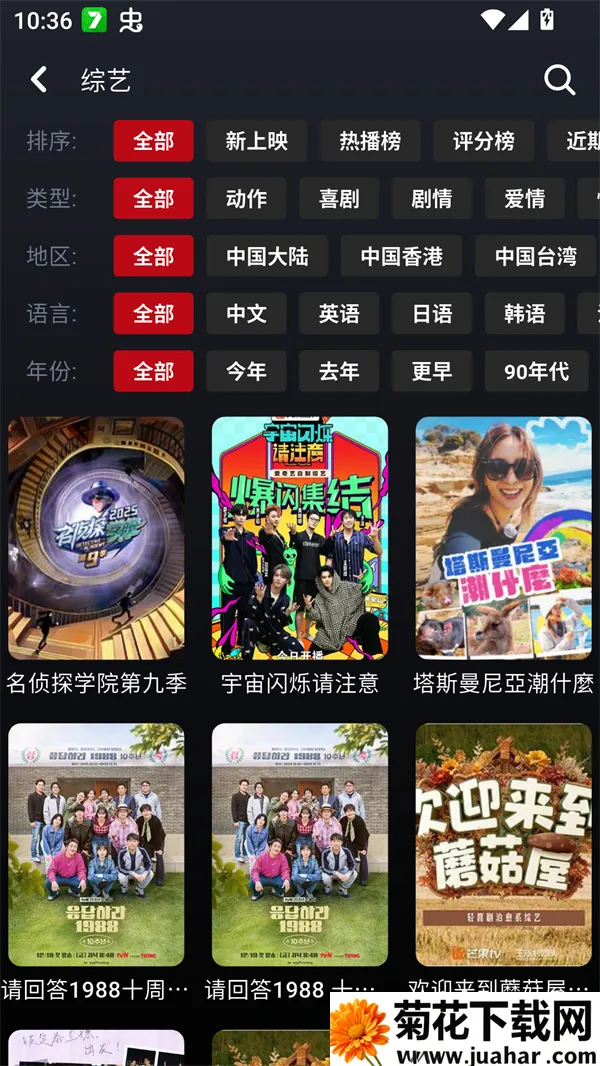This screenshot has width=600, height=1066.
Task: Filter region to 中国台湾
Action: [x=535, y=257]
